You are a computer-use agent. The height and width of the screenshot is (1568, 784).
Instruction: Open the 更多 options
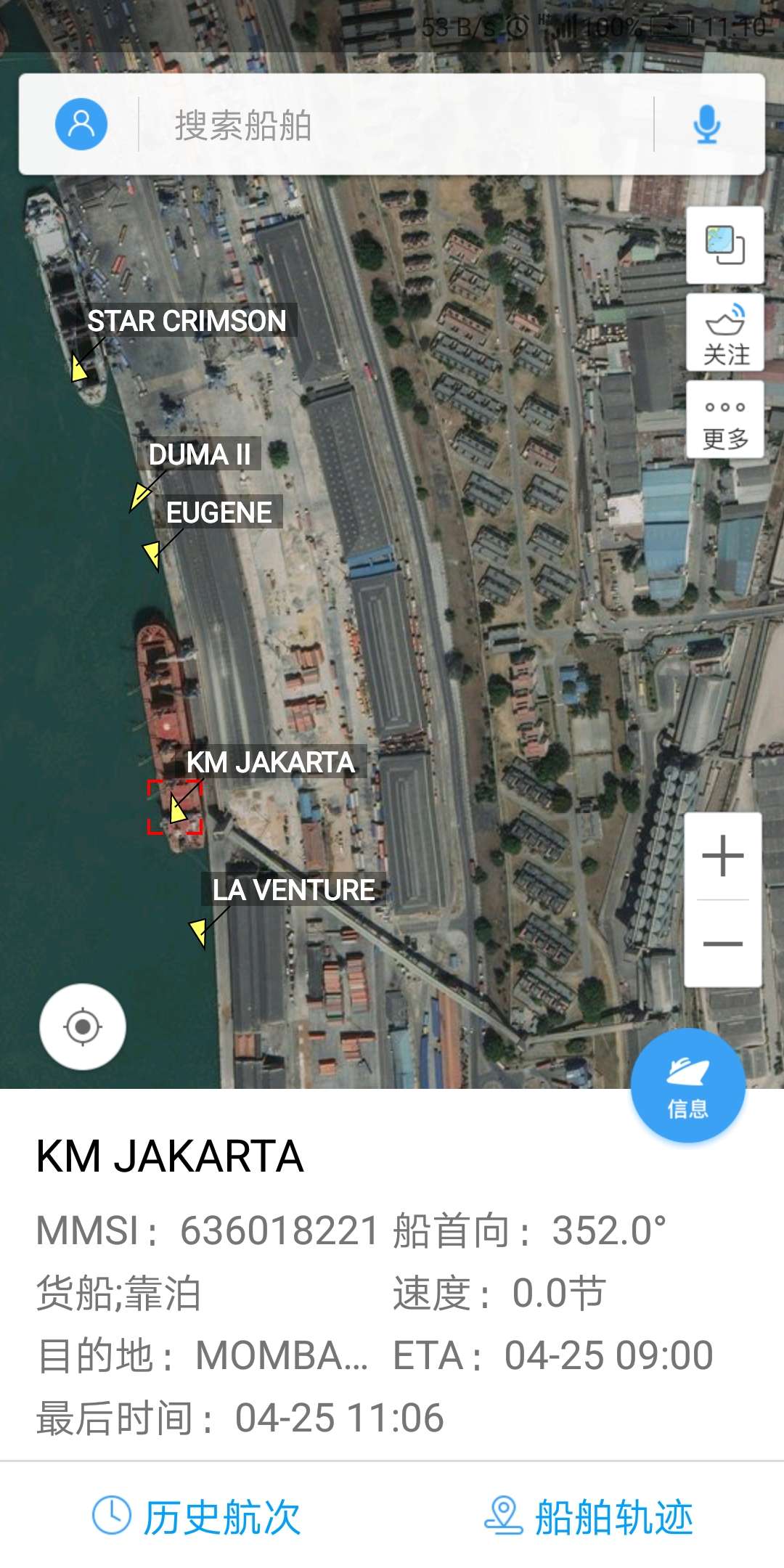pos(725,420)
